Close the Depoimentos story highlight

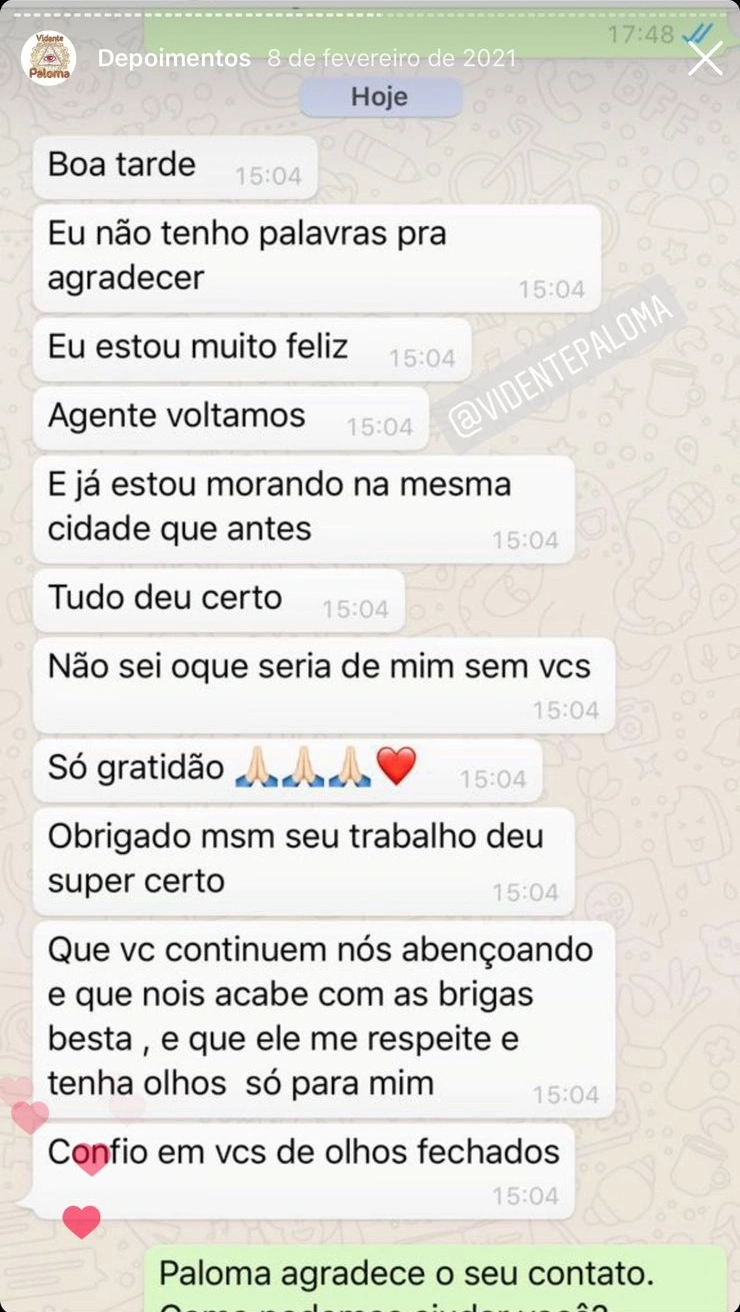(x=705, y=58)
